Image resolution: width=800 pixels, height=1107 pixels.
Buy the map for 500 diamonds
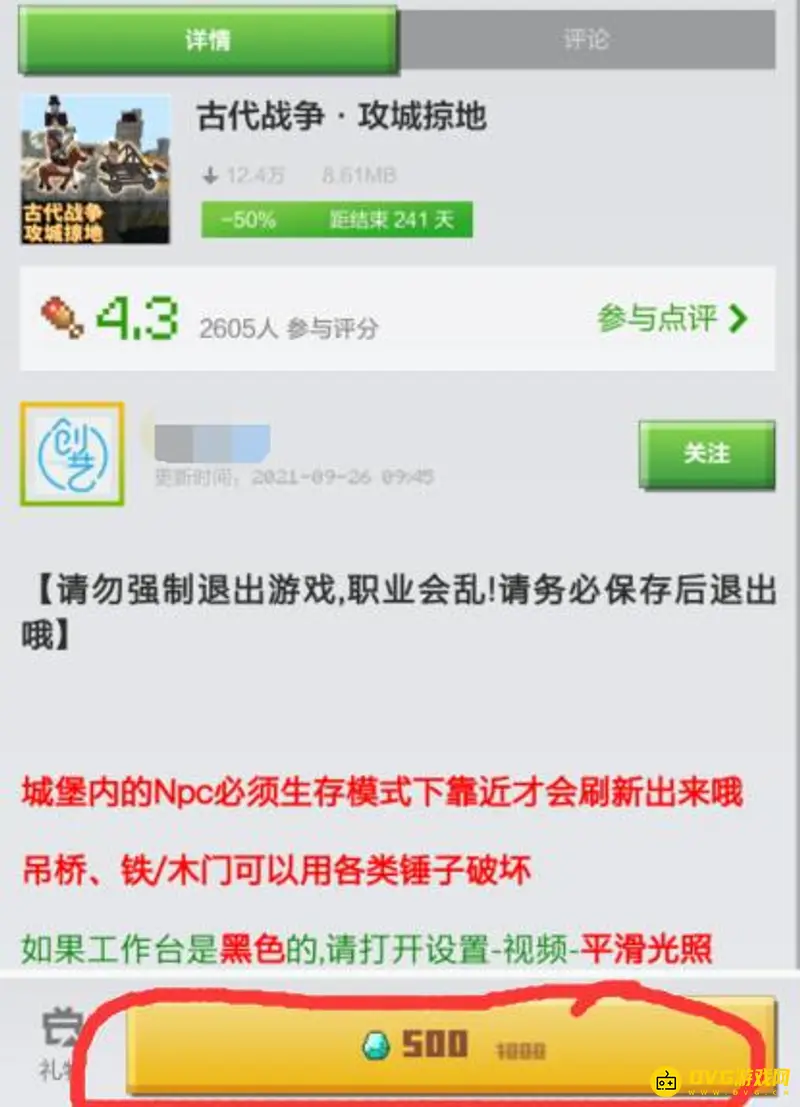tap(450, 1046)
